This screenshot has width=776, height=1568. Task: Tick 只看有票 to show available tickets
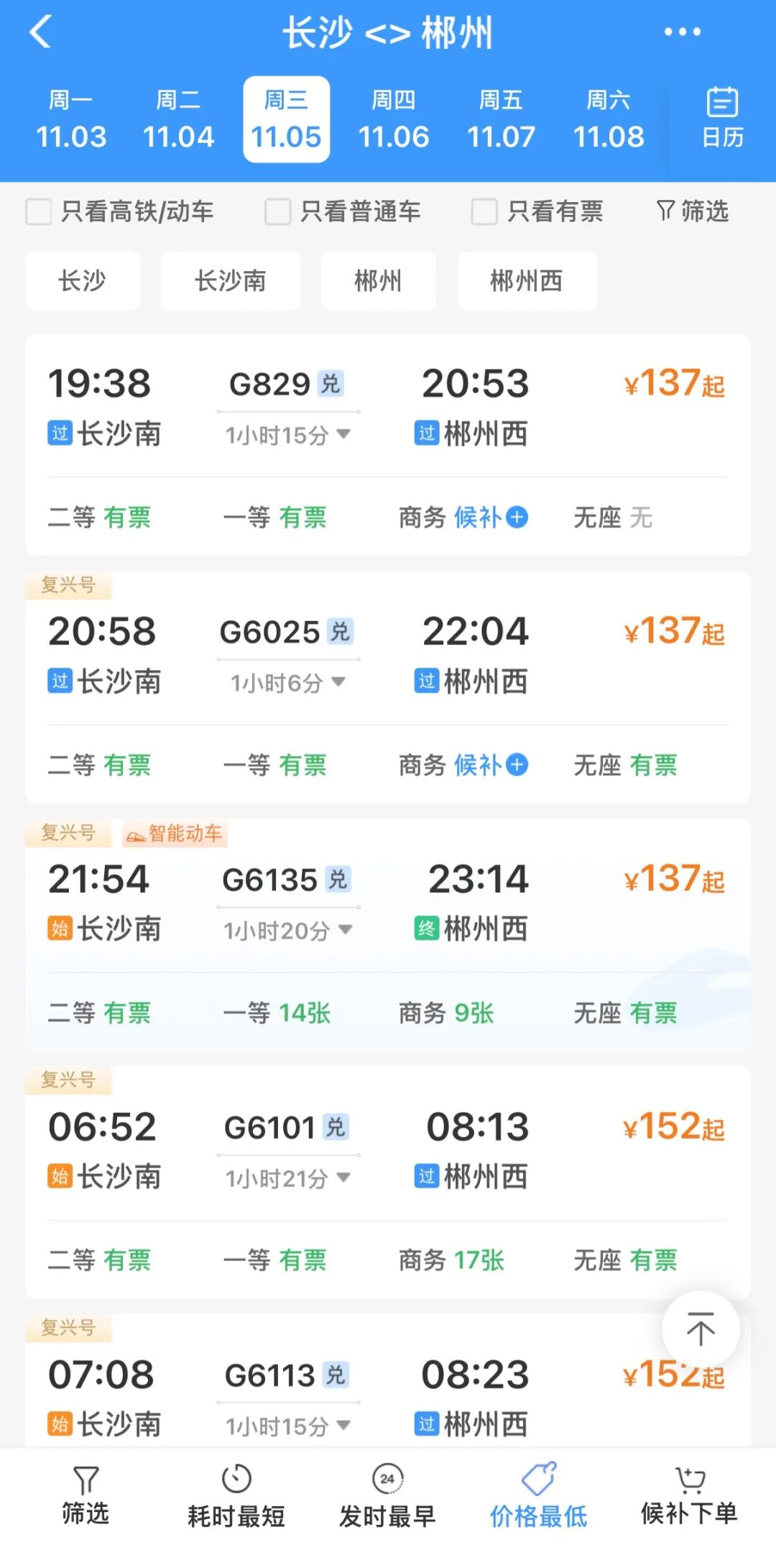[484, 212]
